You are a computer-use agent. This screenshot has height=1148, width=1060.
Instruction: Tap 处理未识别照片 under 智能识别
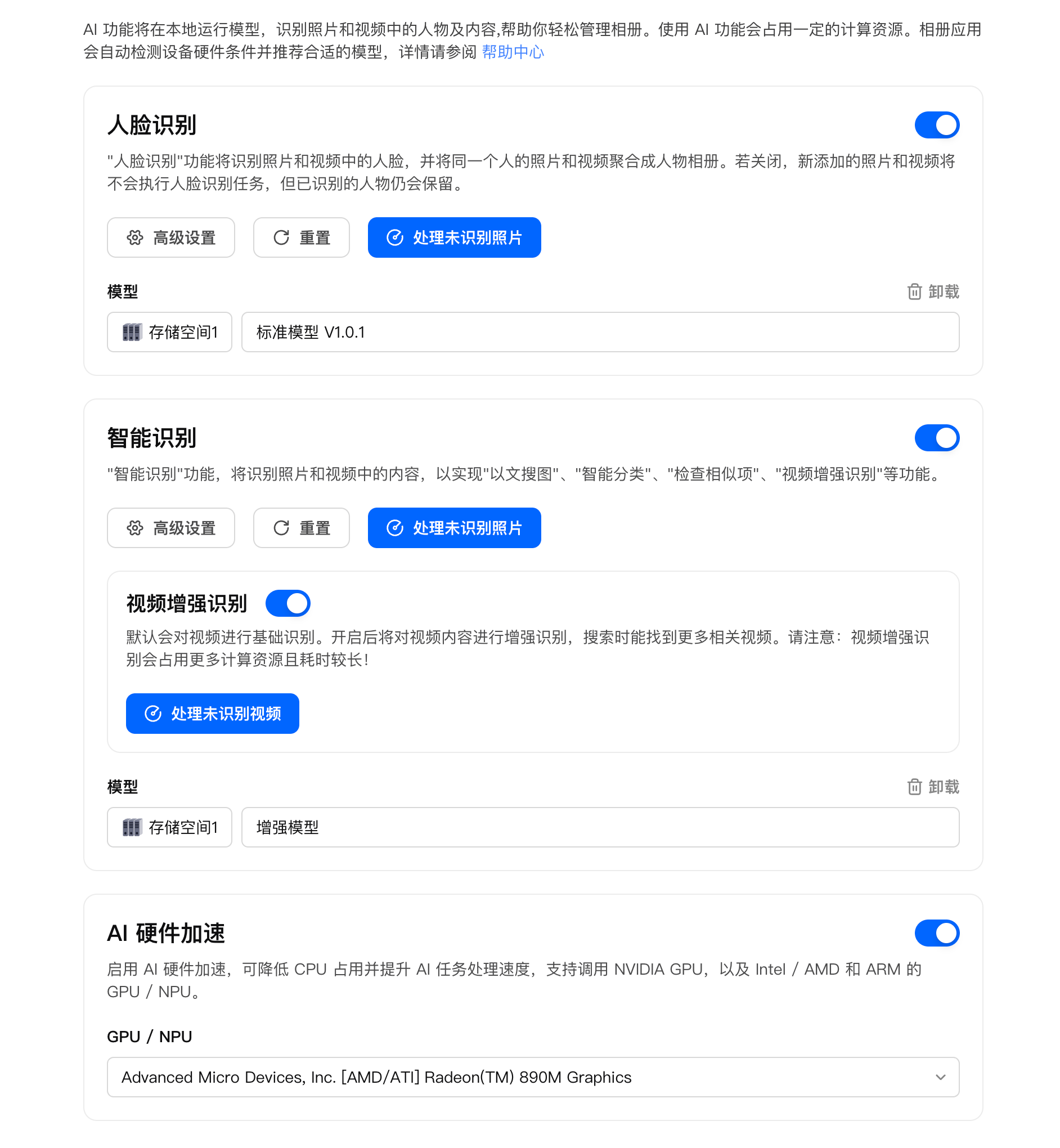(453, 528)
